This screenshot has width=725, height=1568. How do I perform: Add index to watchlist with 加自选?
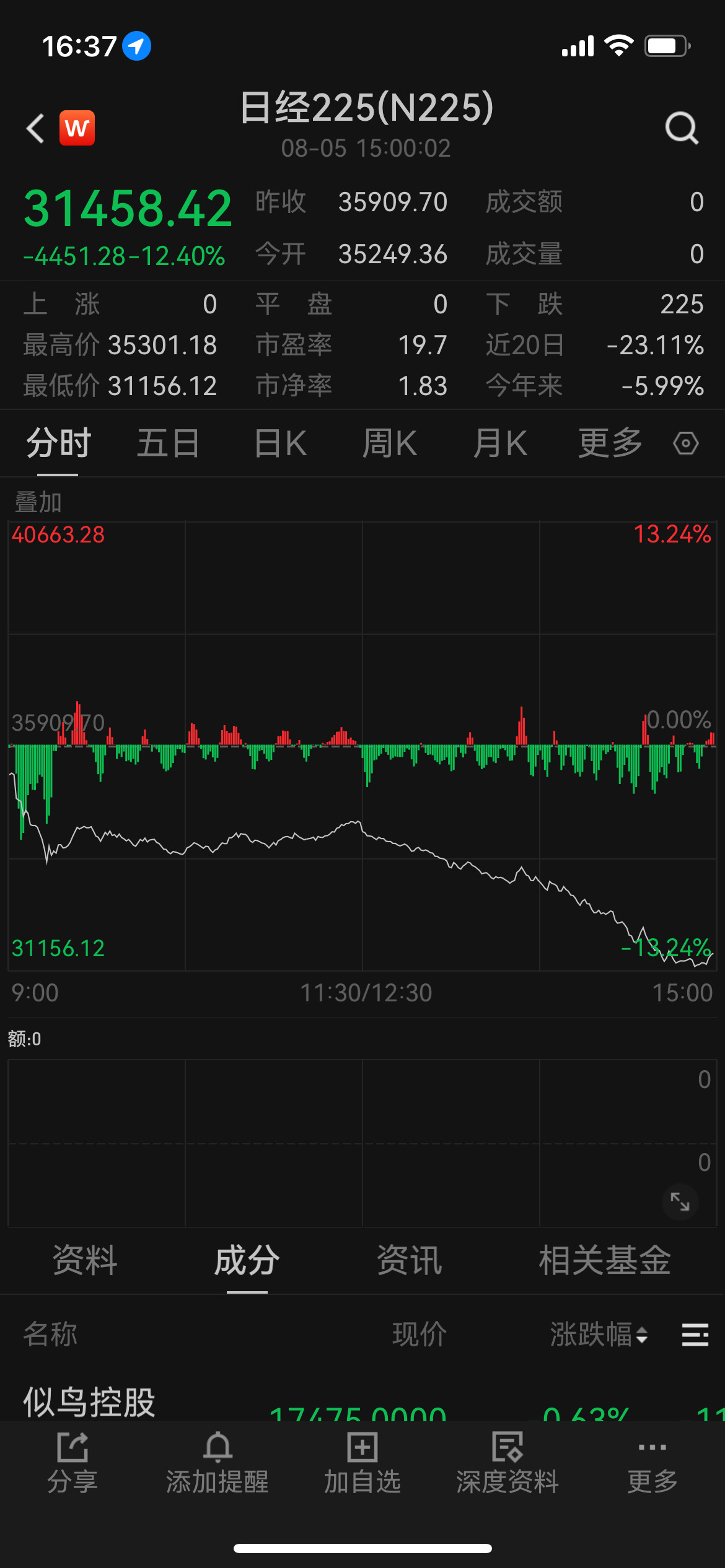click(x=362, y=1463)
